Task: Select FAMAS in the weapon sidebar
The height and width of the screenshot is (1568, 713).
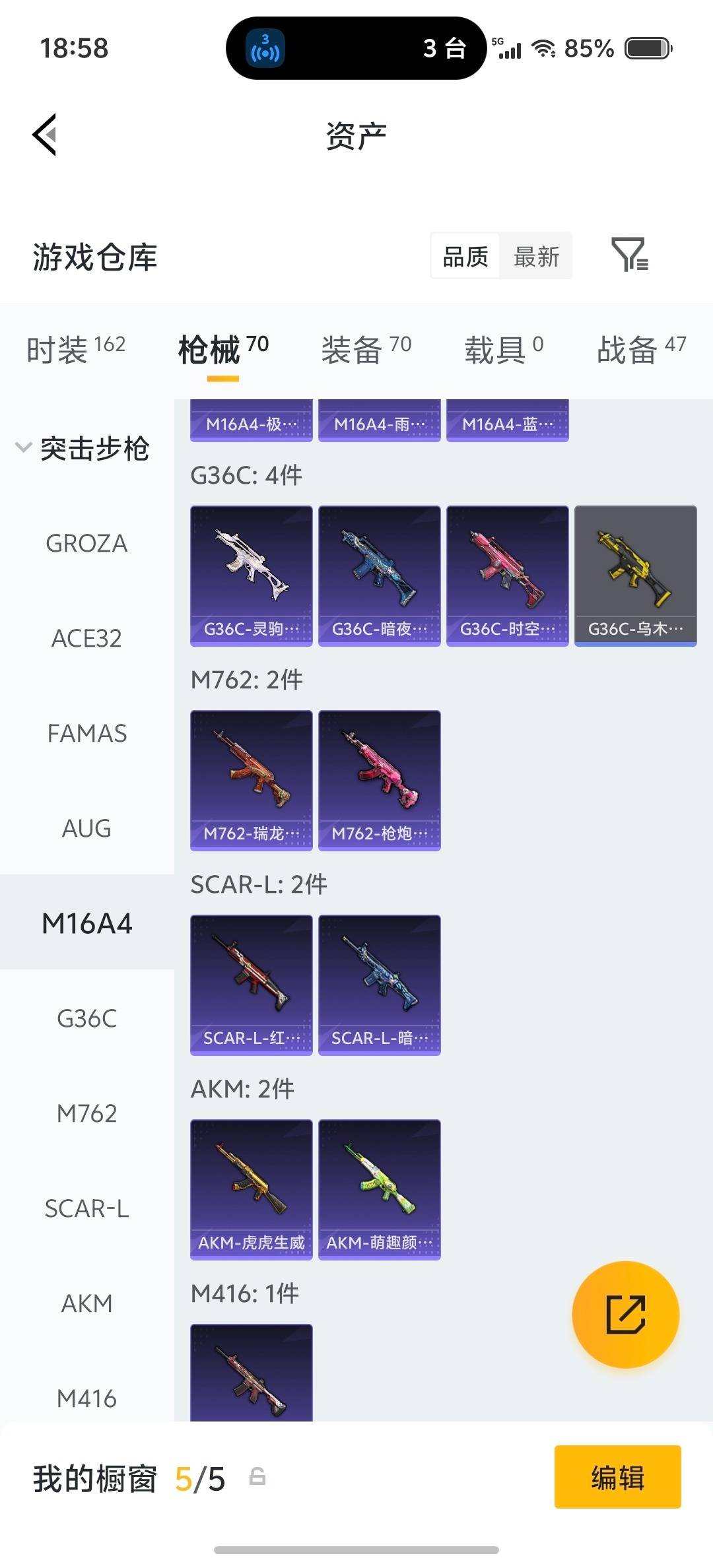Action: click(87, 733)
